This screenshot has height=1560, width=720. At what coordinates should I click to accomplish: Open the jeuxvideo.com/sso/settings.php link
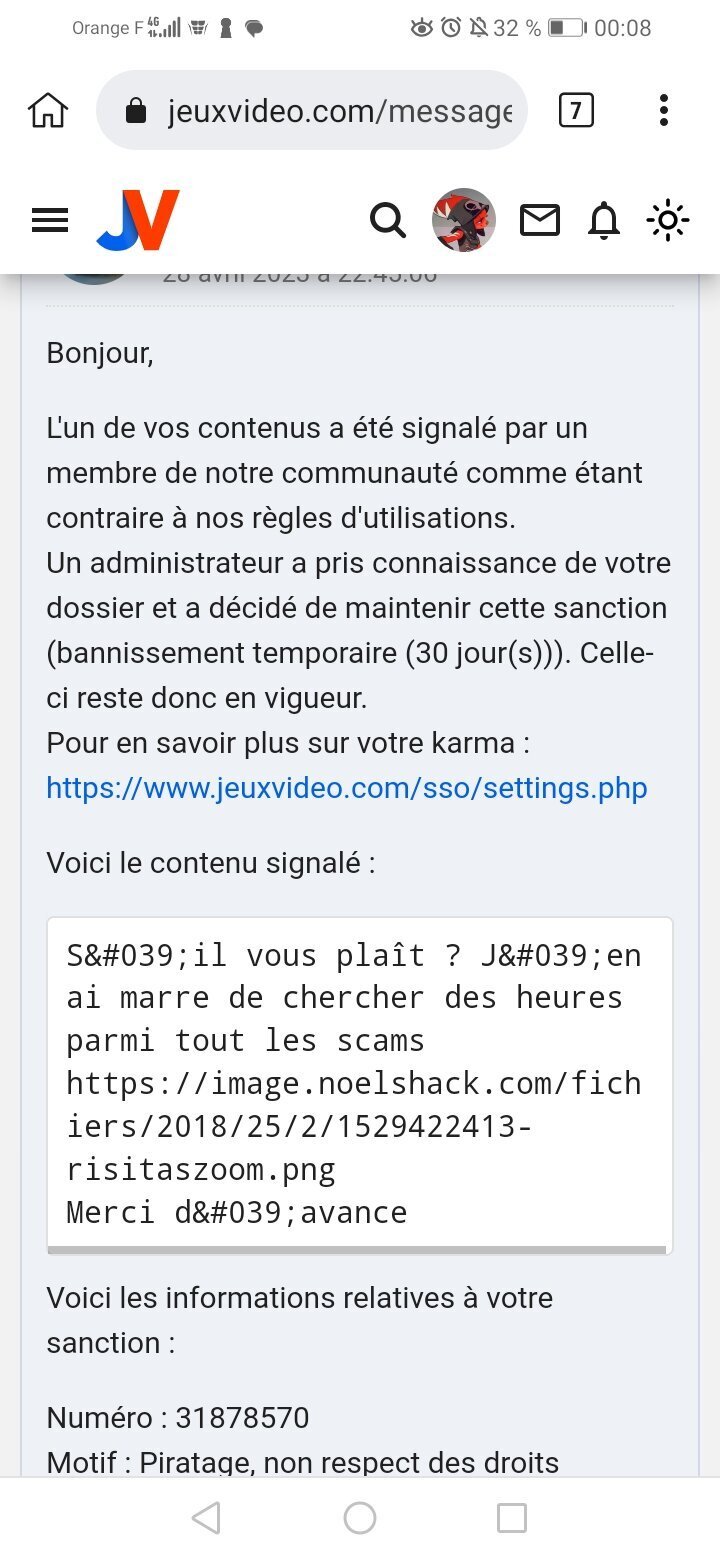pyautogui.click(x=347, y=788)
